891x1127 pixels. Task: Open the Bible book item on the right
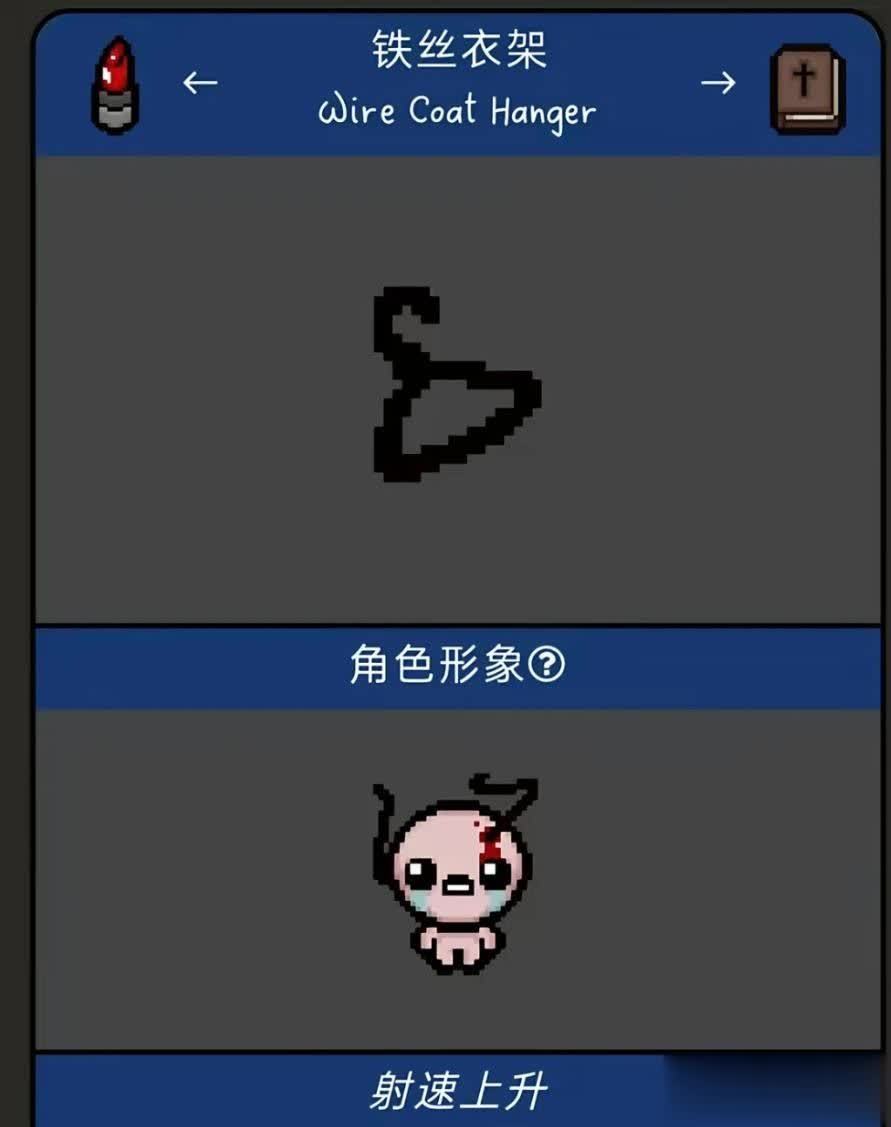click(806, 88)
